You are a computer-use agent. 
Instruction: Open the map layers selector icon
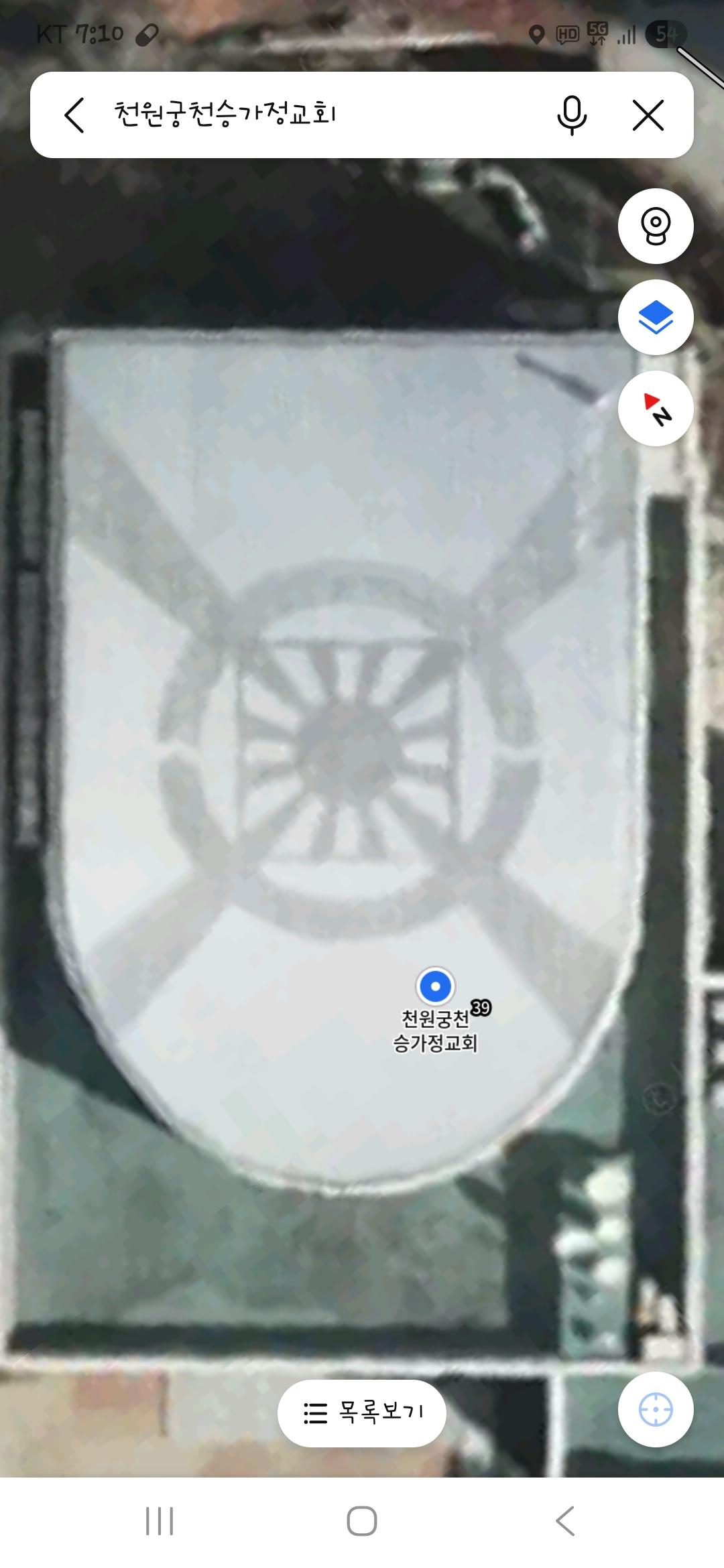pyautogui.click(x=656, y=318)
